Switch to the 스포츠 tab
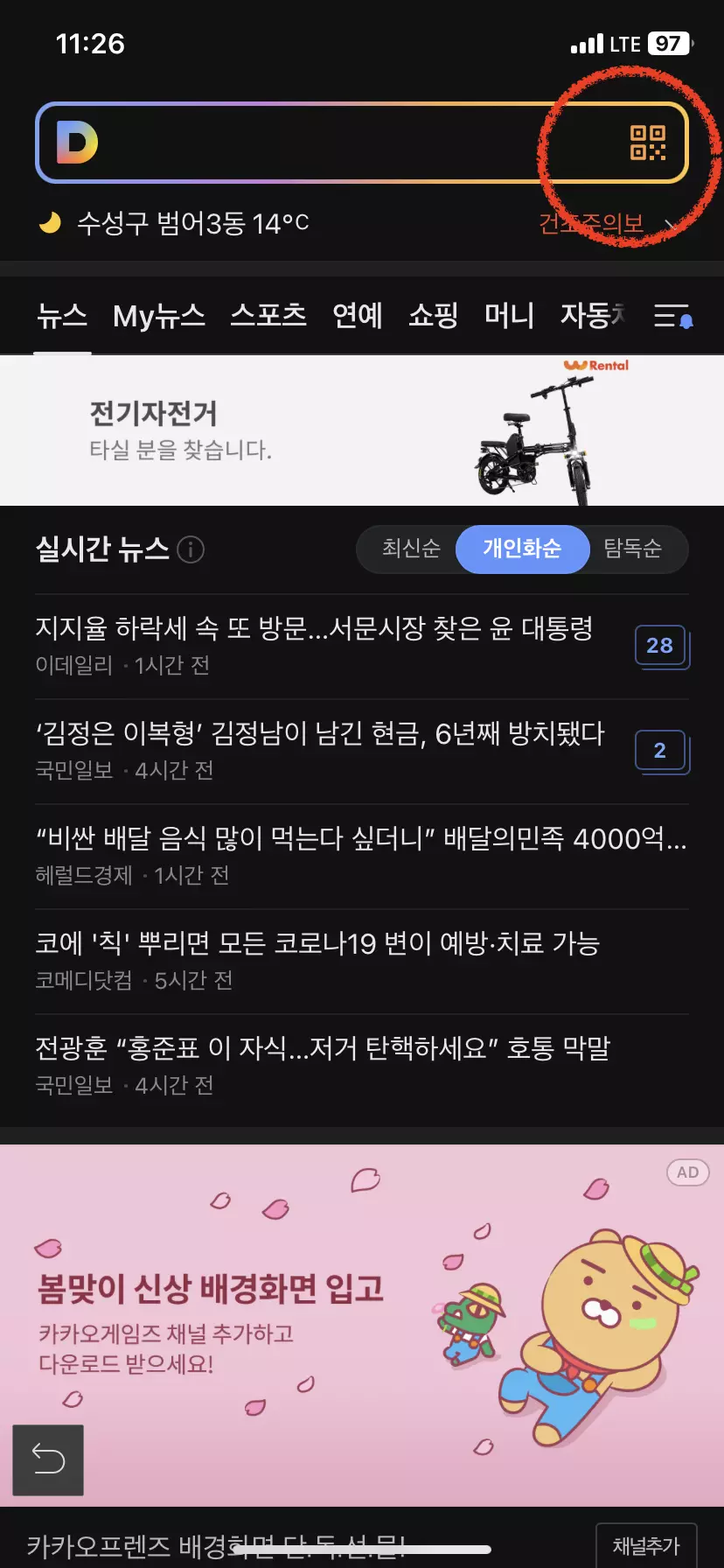This screenshot has height=1568, width=724. pos(267,317)
